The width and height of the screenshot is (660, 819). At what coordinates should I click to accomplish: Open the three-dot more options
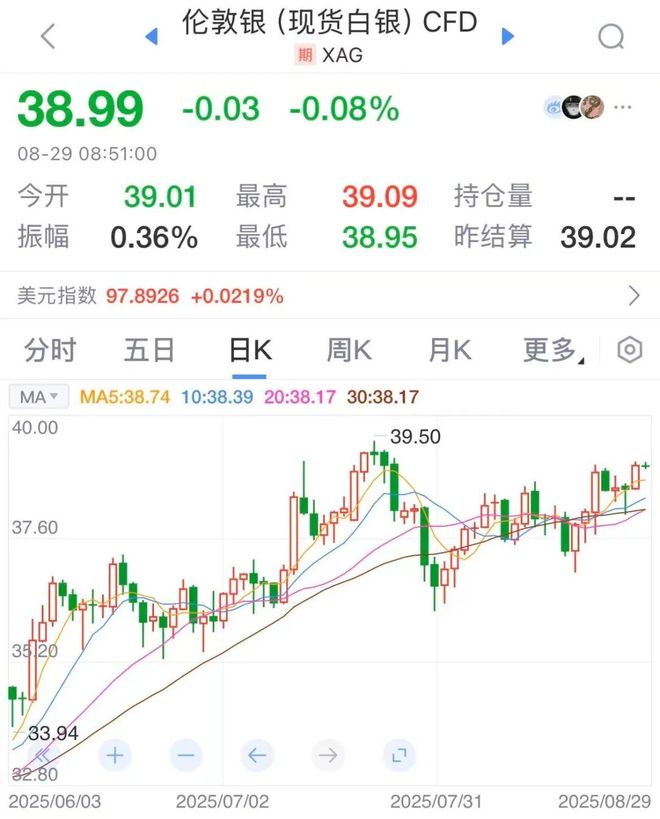pyautogui.click(x=623, y=107)
